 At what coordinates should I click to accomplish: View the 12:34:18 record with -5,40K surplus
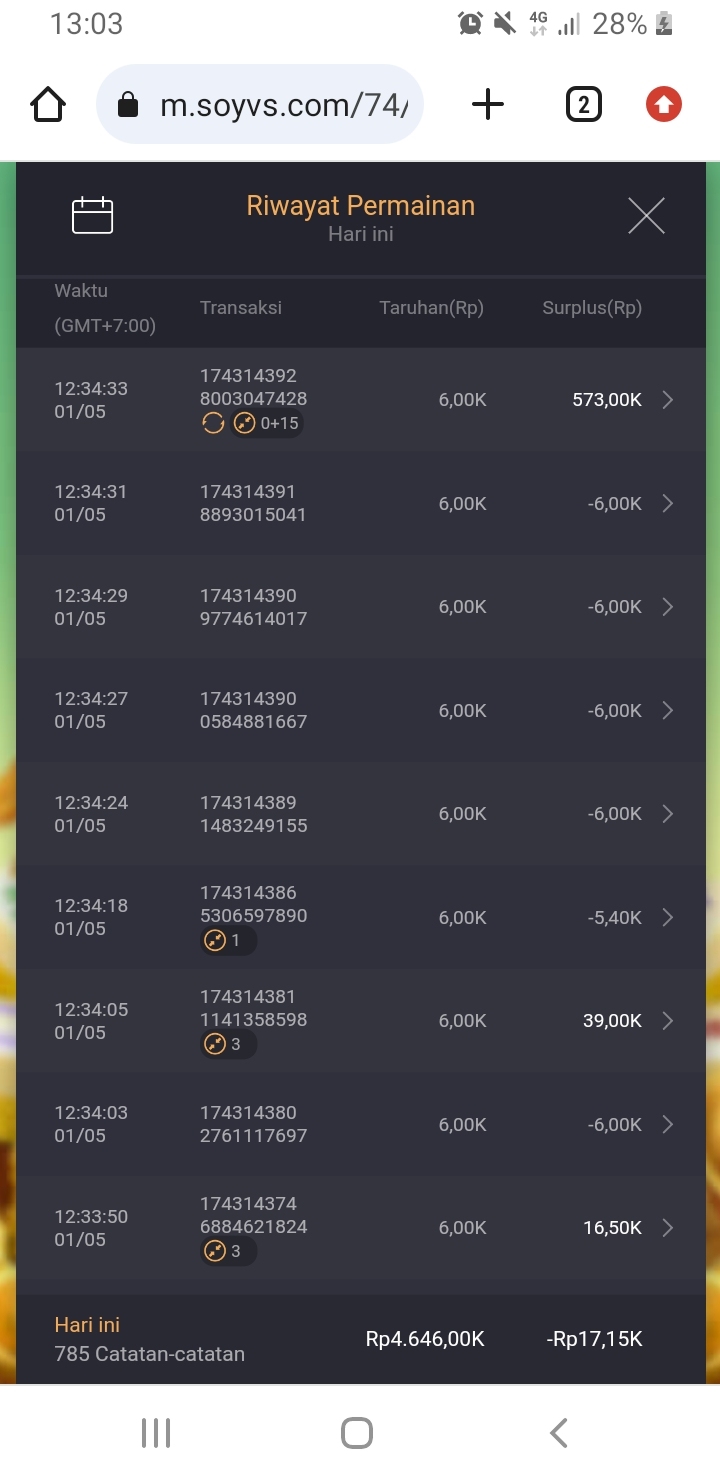coord(667,917)
